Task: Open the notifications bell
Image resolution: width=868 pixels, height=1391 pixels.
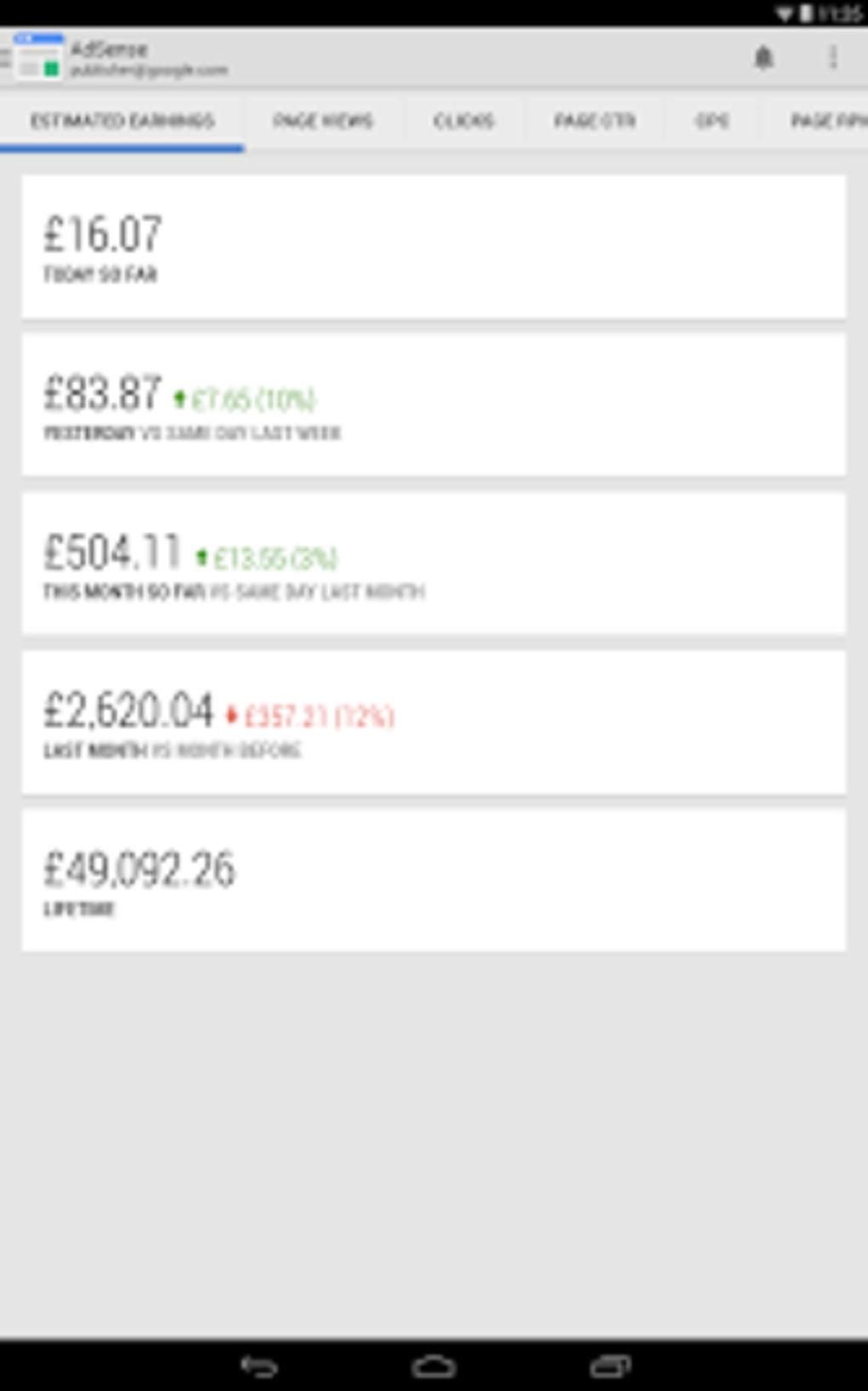Action: coord(763,58)
